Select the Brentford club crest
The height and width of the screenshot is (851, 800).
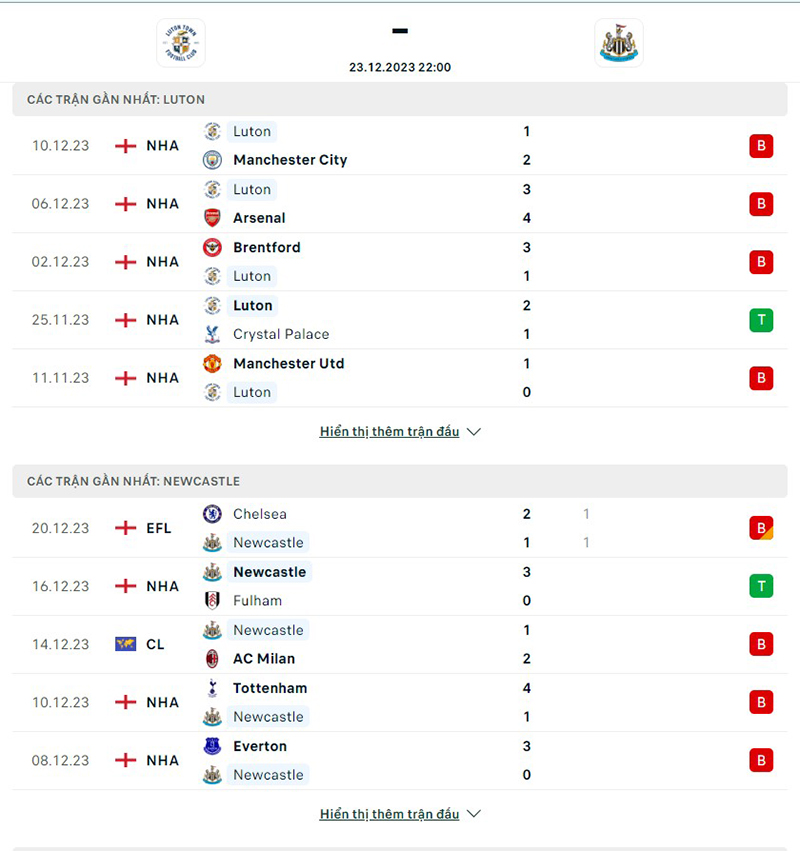point(213,247)
